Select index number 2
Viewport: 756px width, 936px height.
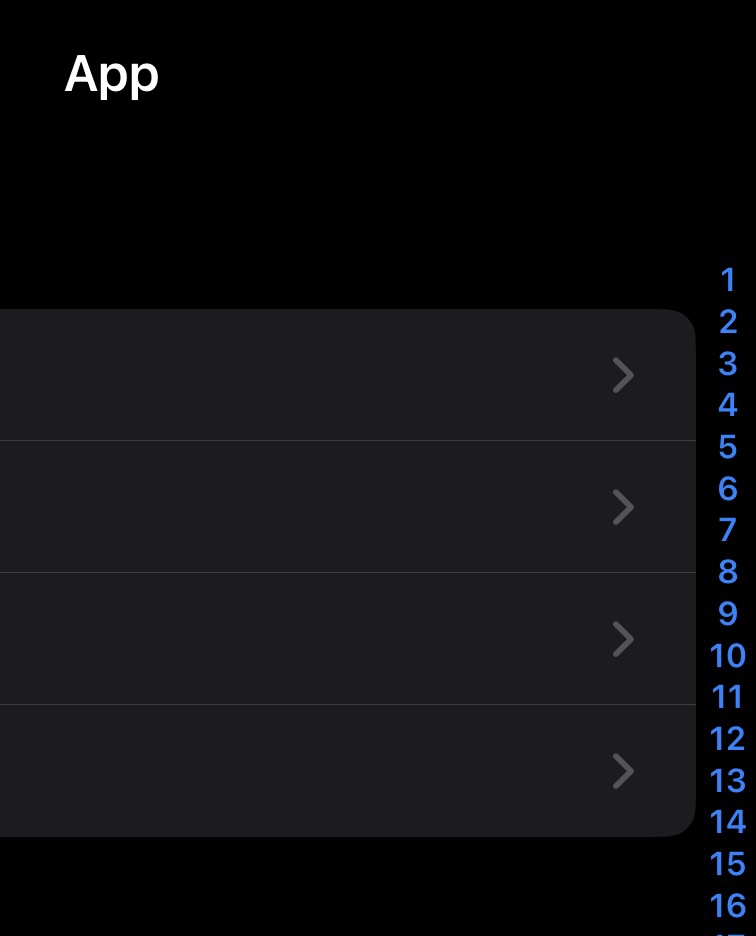point(728,322)
